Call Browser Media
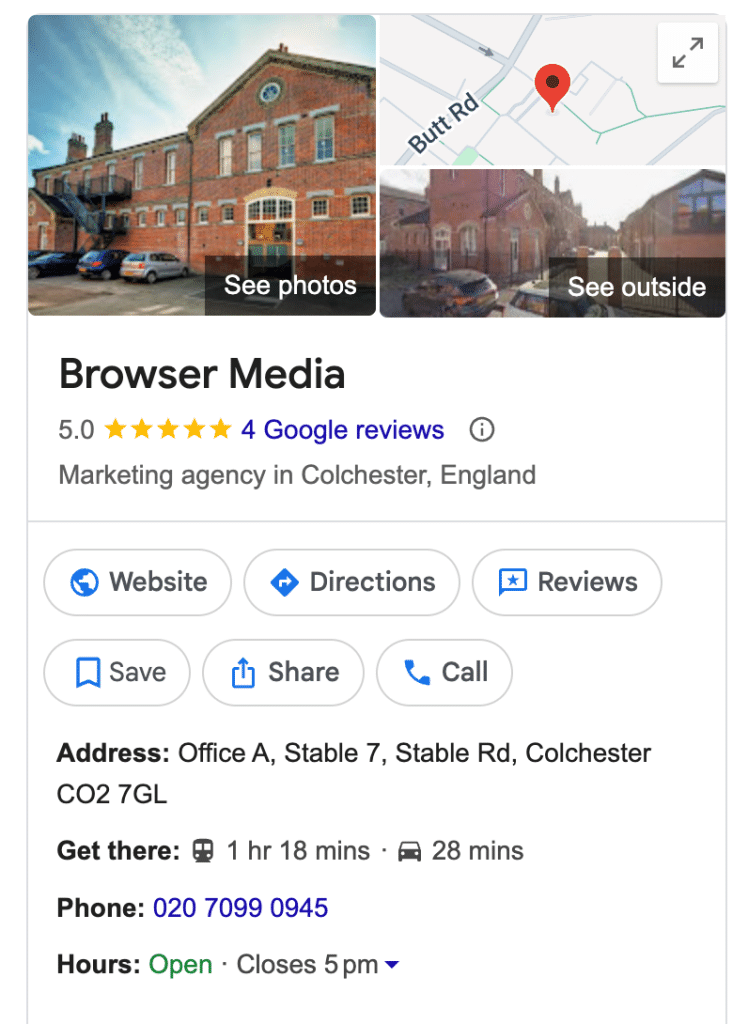Screen dimensions: 748x1024 click(444, 672)
